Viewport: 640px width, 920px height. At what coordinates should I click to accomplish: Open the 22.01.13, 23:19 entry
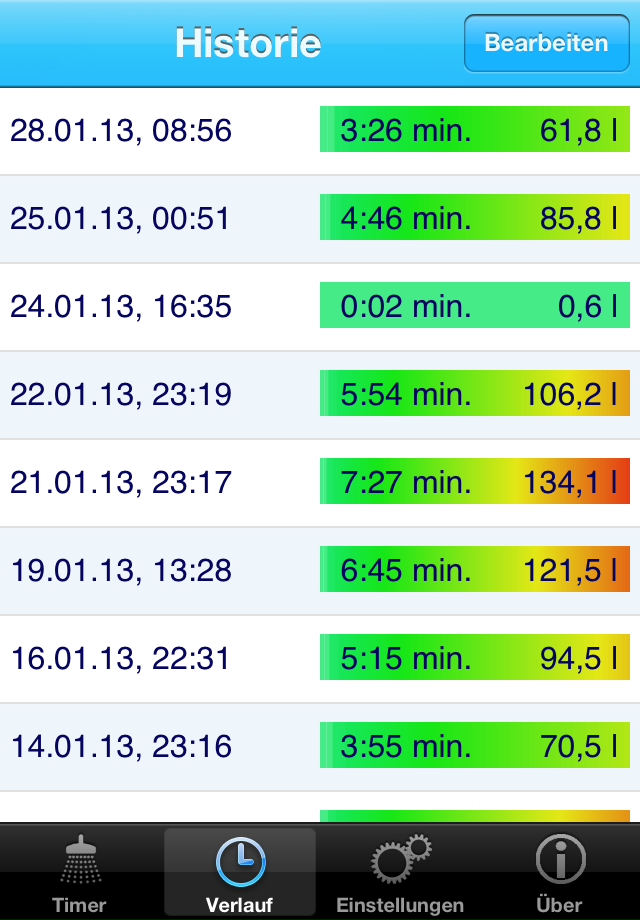click(x=320, y=395)
